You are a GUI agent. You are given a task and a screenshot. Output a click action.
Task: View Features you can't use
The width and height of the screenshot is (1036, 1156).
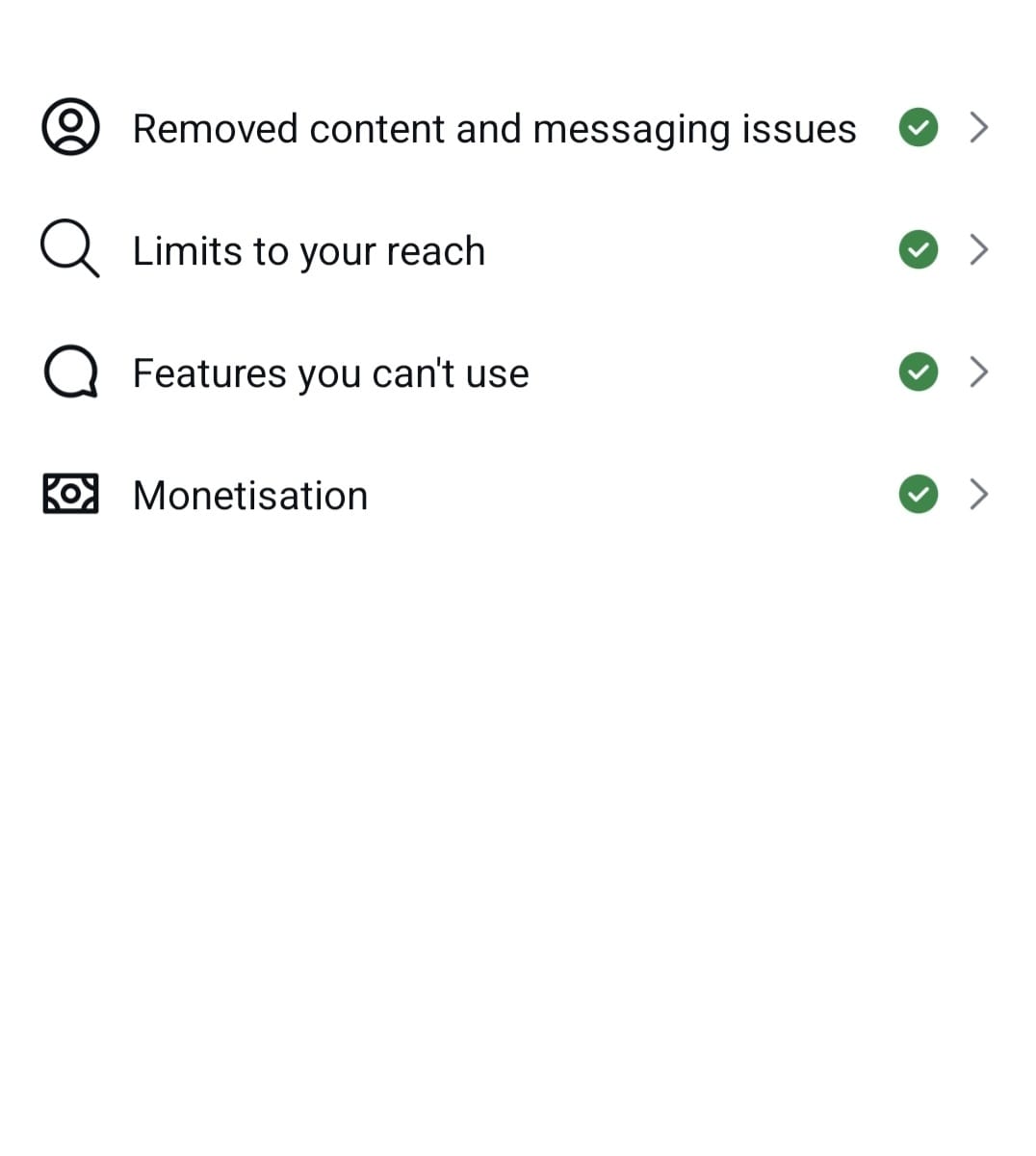pyautogui.click(x=330, y=373)
